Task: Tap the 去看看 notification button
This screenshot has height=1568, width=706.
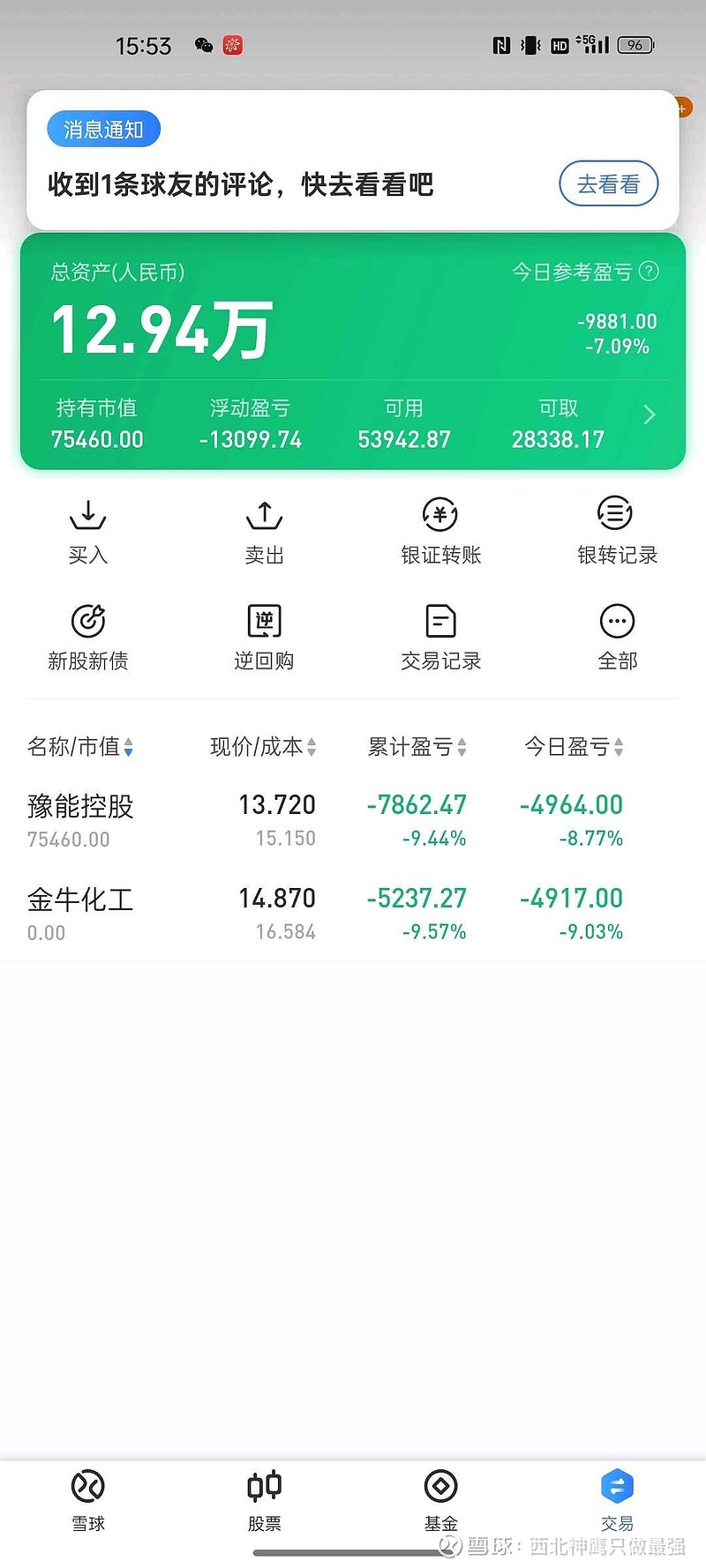Action: click(608, 184)
